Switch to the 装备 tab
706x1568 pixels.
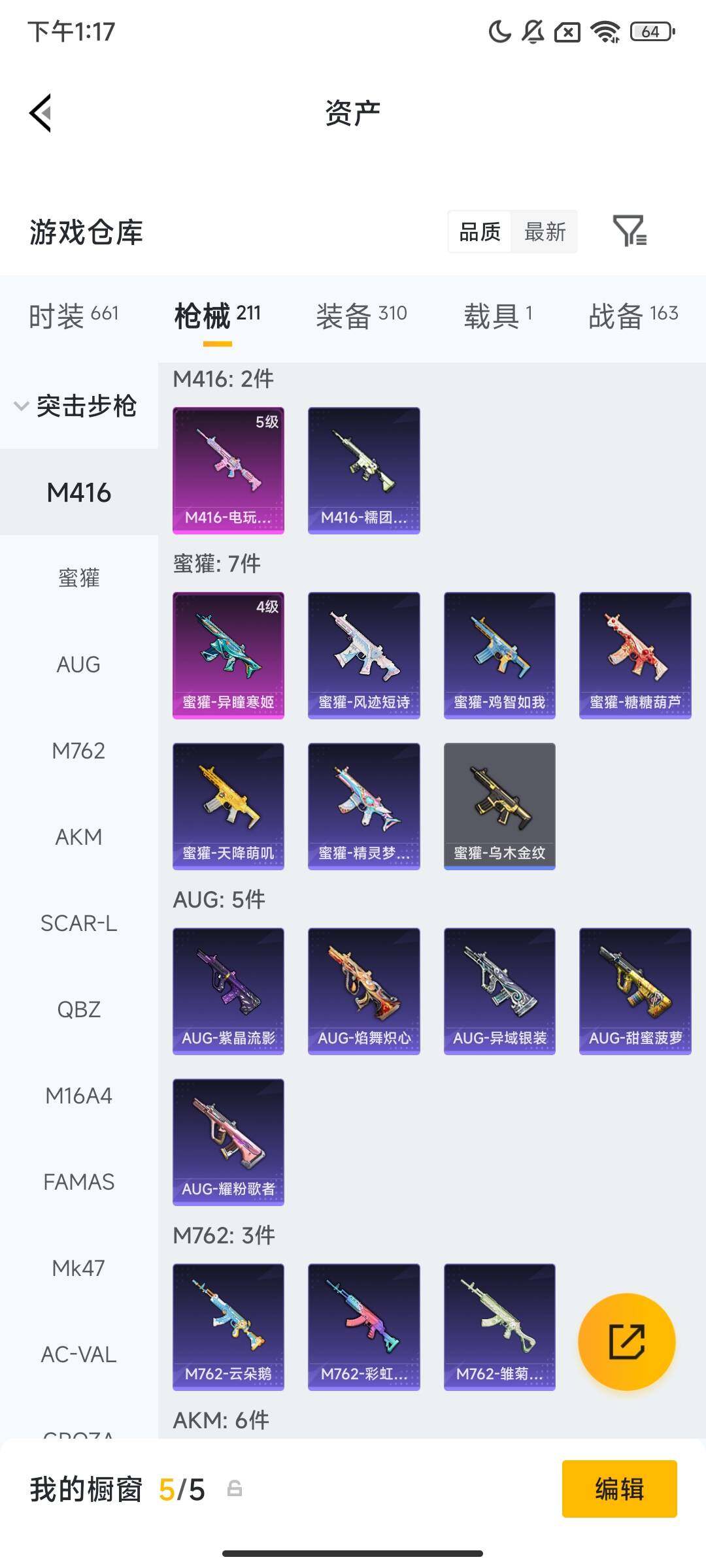click(x=361, y=316)
